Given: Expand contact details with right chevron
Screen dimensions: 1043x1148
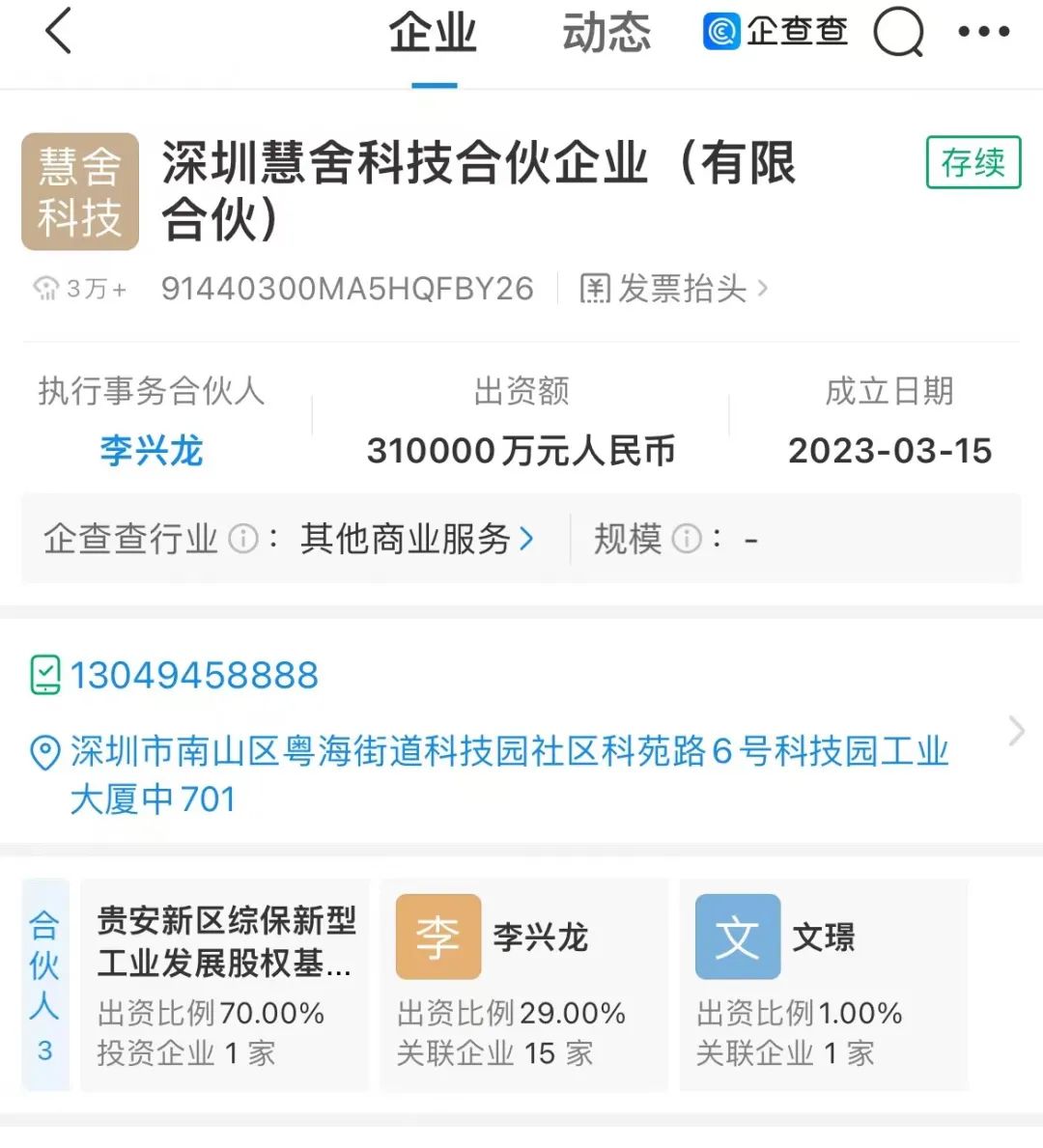Looking at the screenshot, I should [x=1016, y=731].
